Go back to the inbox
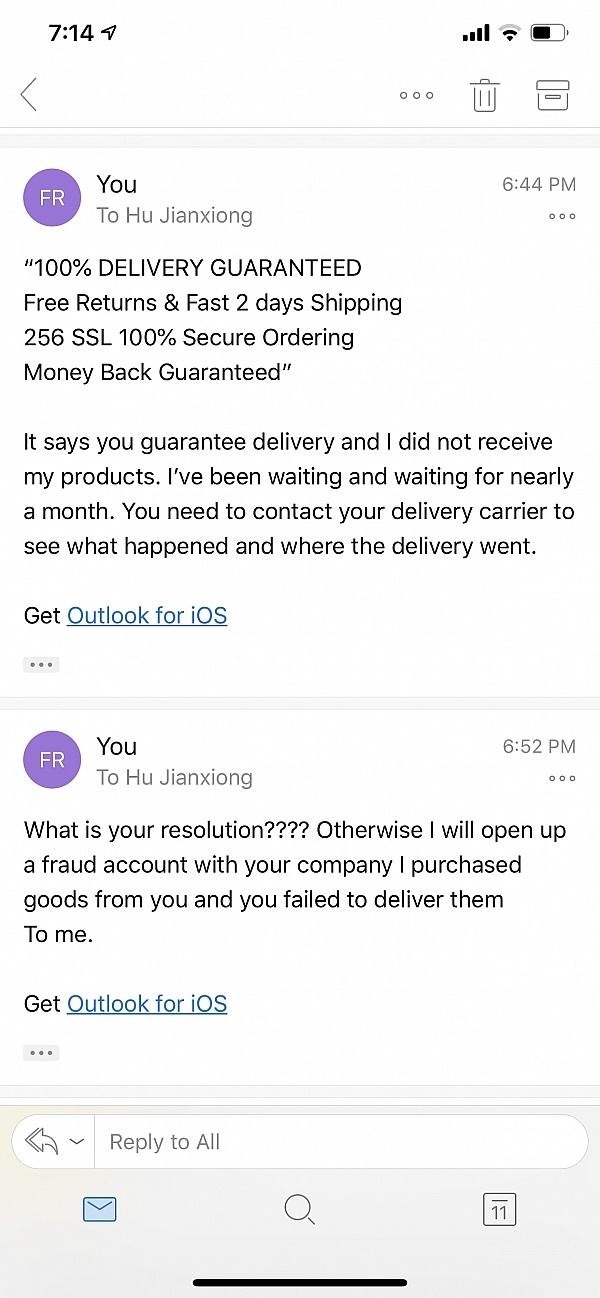 [x=28, y=95]
